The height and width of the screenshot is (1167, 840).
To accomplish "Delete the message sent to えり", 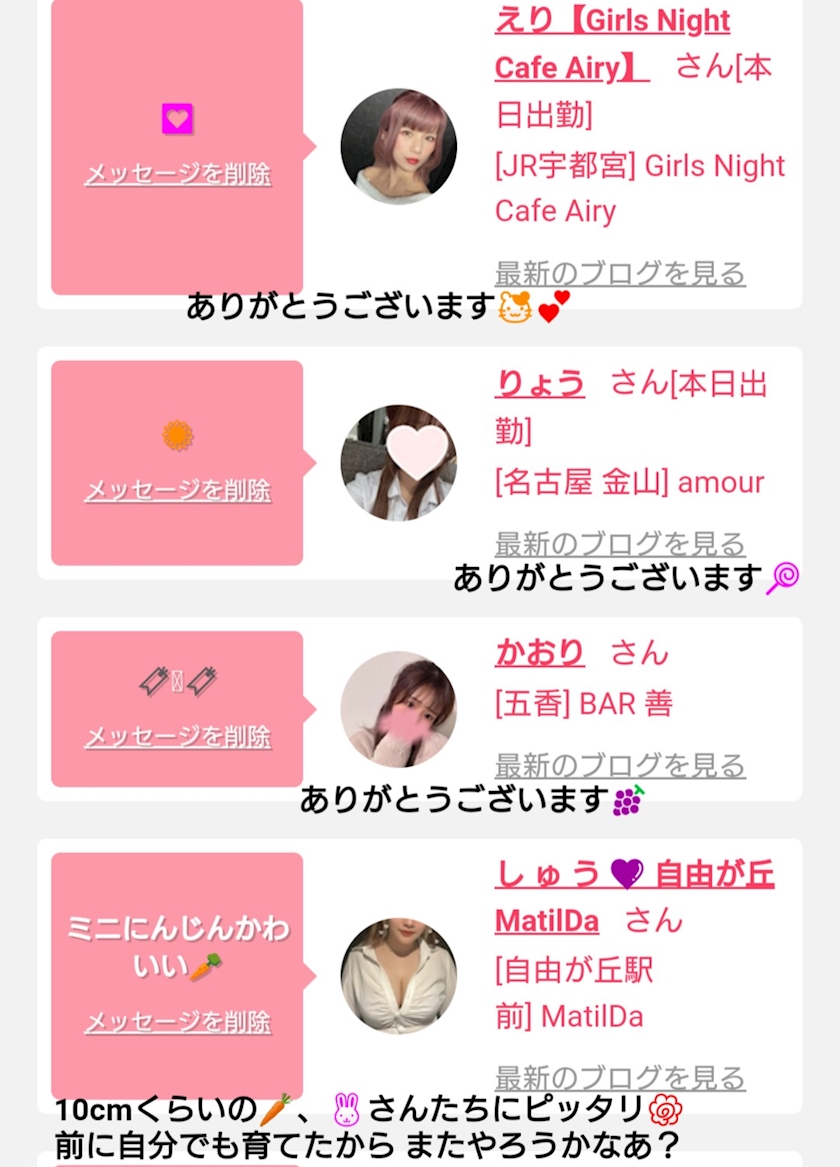I will tap(177, 174).
